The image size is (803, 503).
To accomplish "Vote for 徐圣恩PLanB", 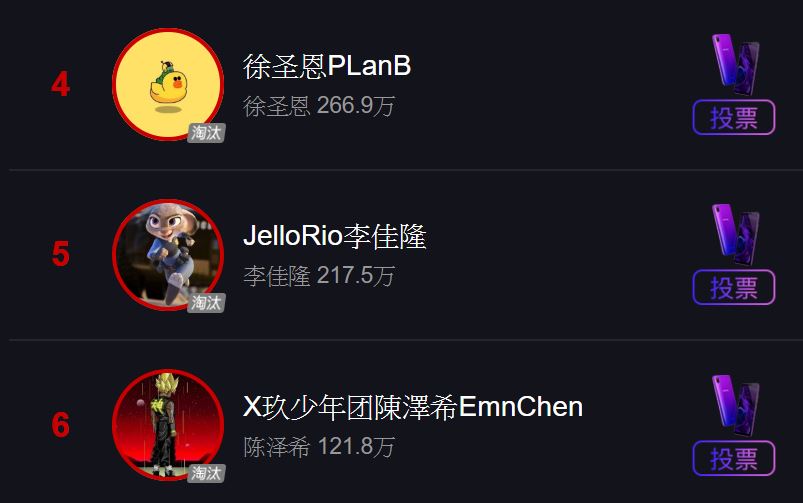I will (x=733, y=117).
